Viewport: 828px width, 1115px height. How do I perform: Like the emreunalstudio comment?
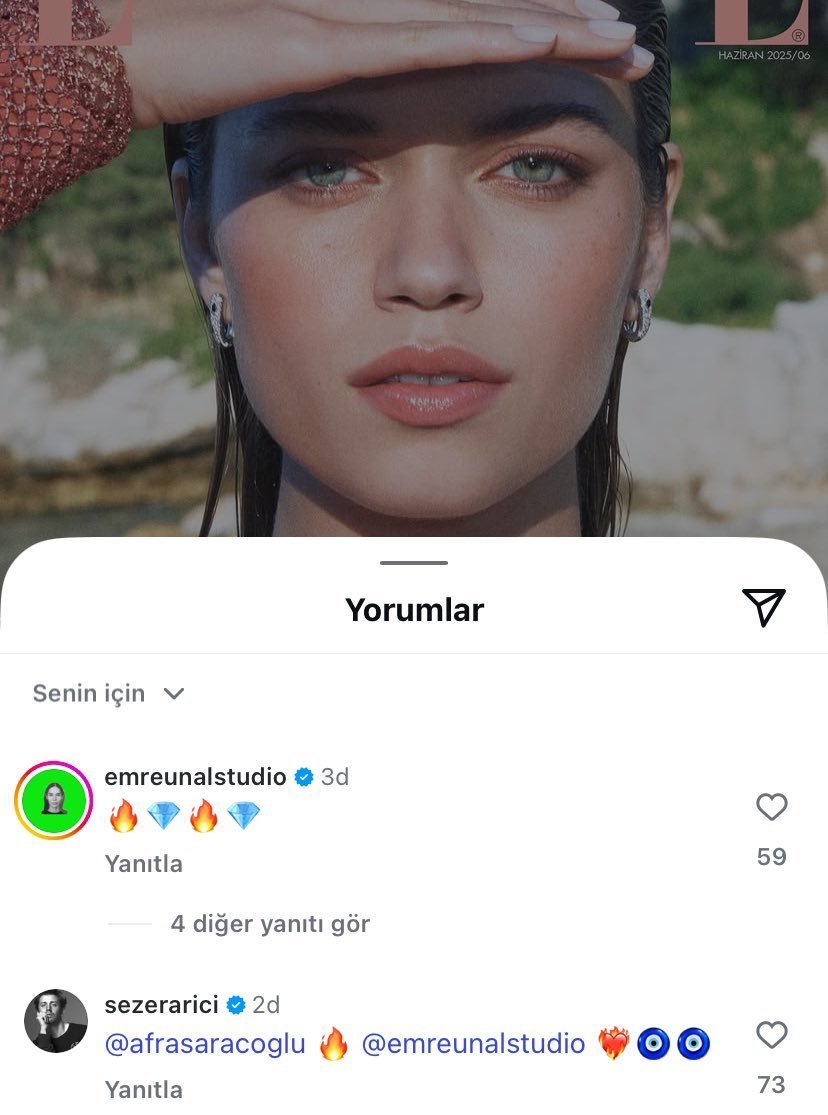pos(771,807)
